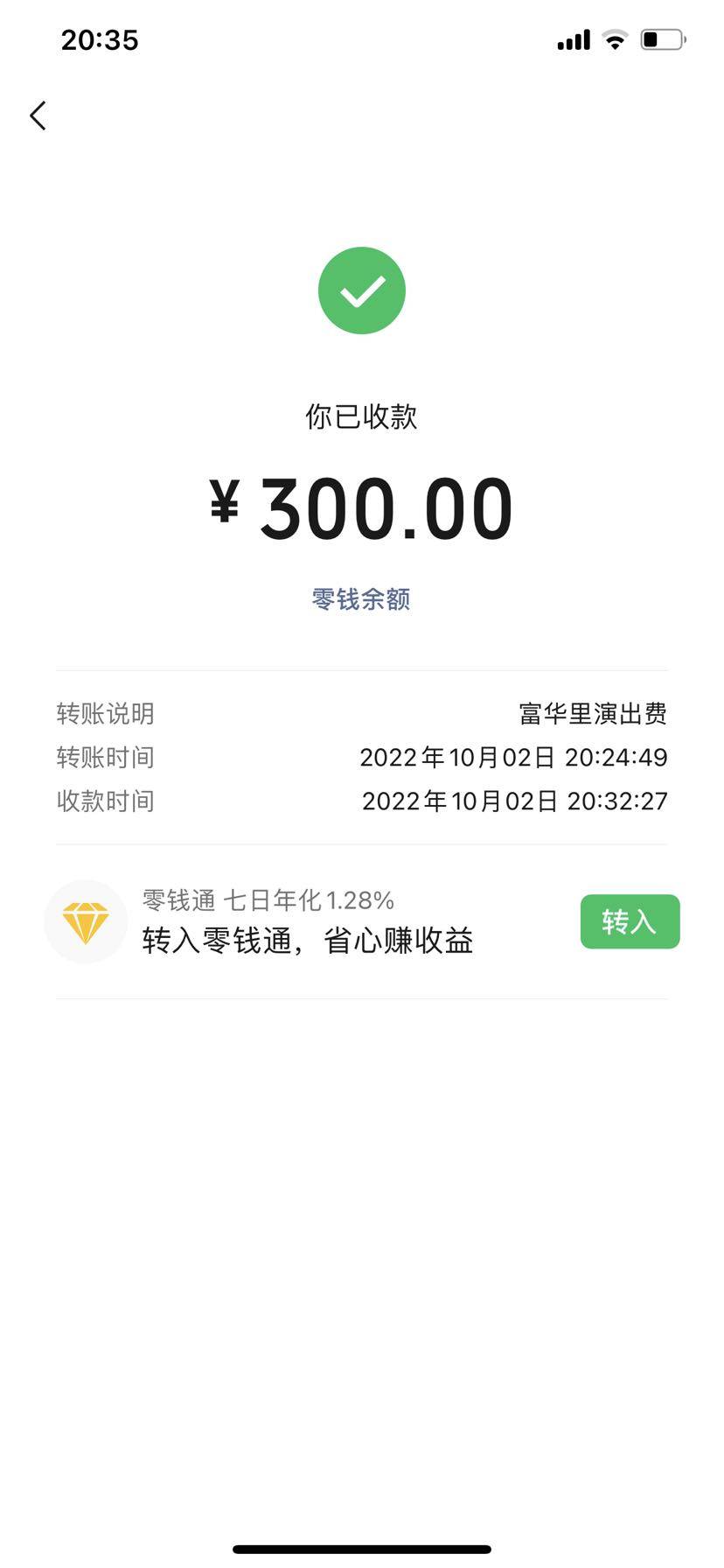Screen dimensions: 724x1568
Task: Tap the green 转入 button
Action: [x=630, y=921]
